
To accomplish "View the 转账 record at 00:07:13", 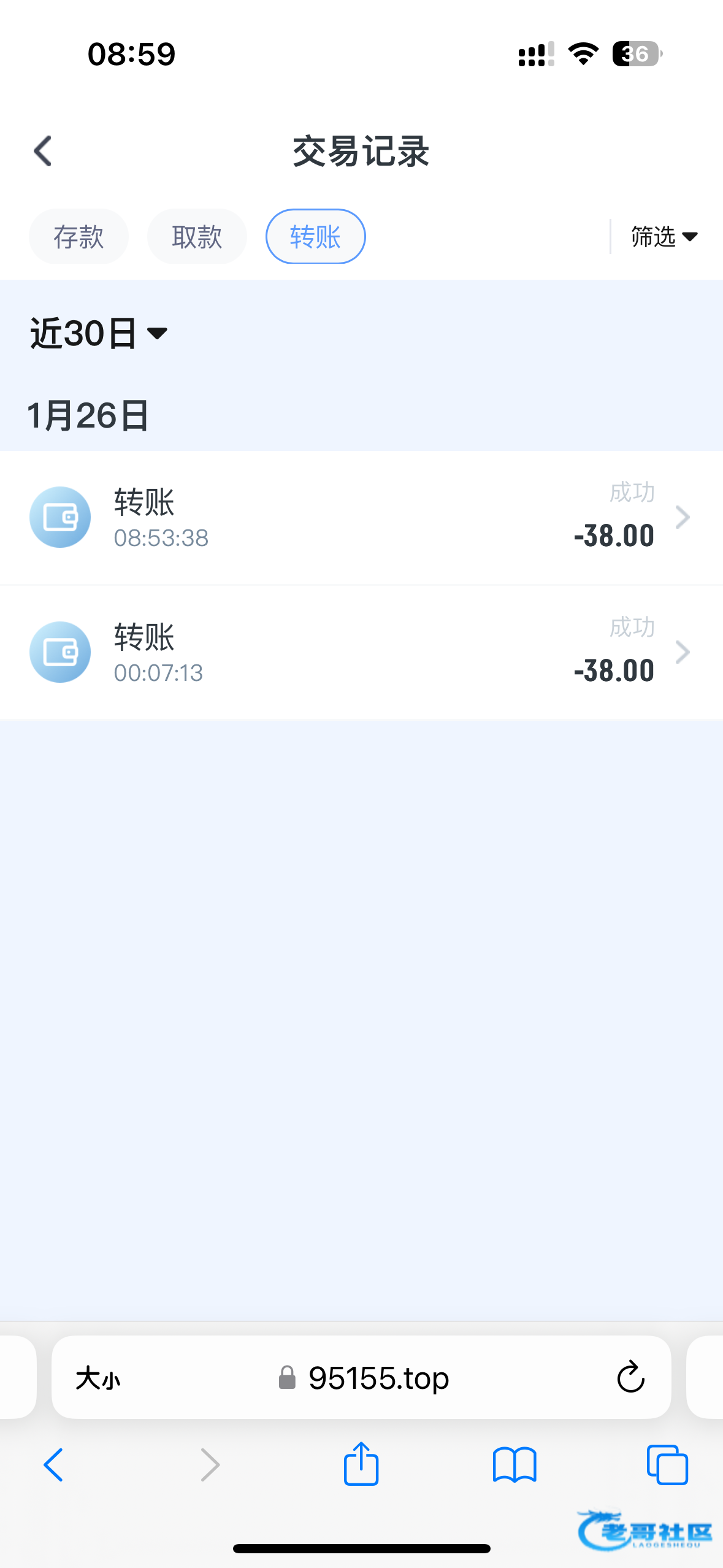I will tap(361, 653).
